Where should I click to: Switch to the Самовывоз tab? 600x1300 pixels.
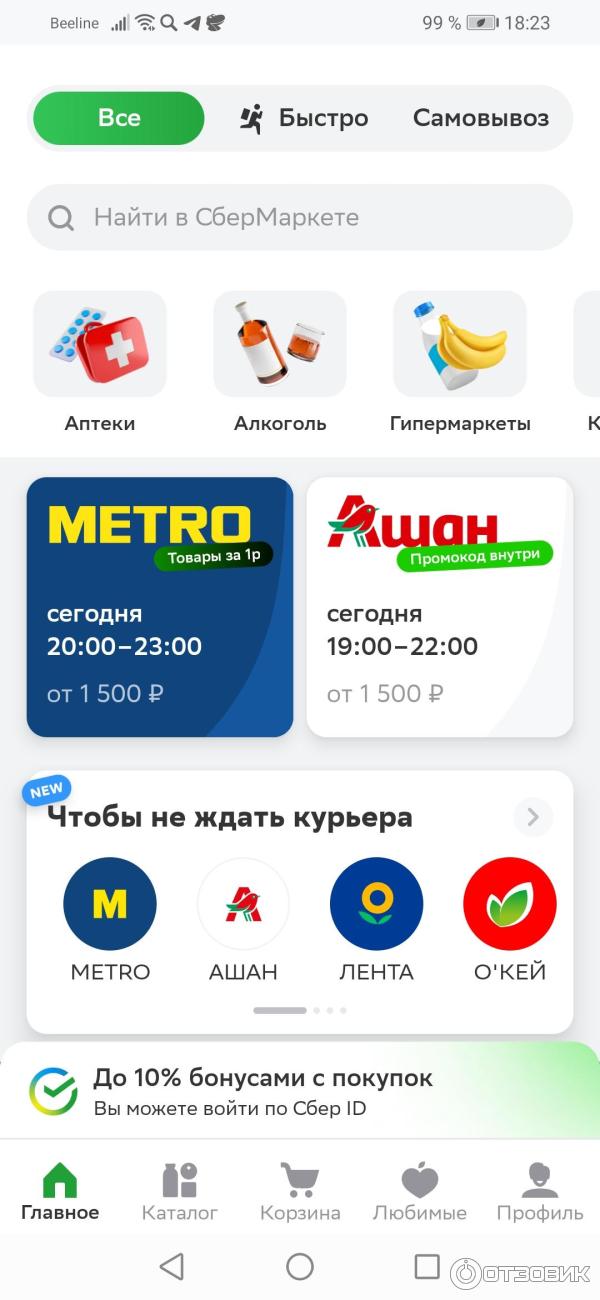point(481,118)
